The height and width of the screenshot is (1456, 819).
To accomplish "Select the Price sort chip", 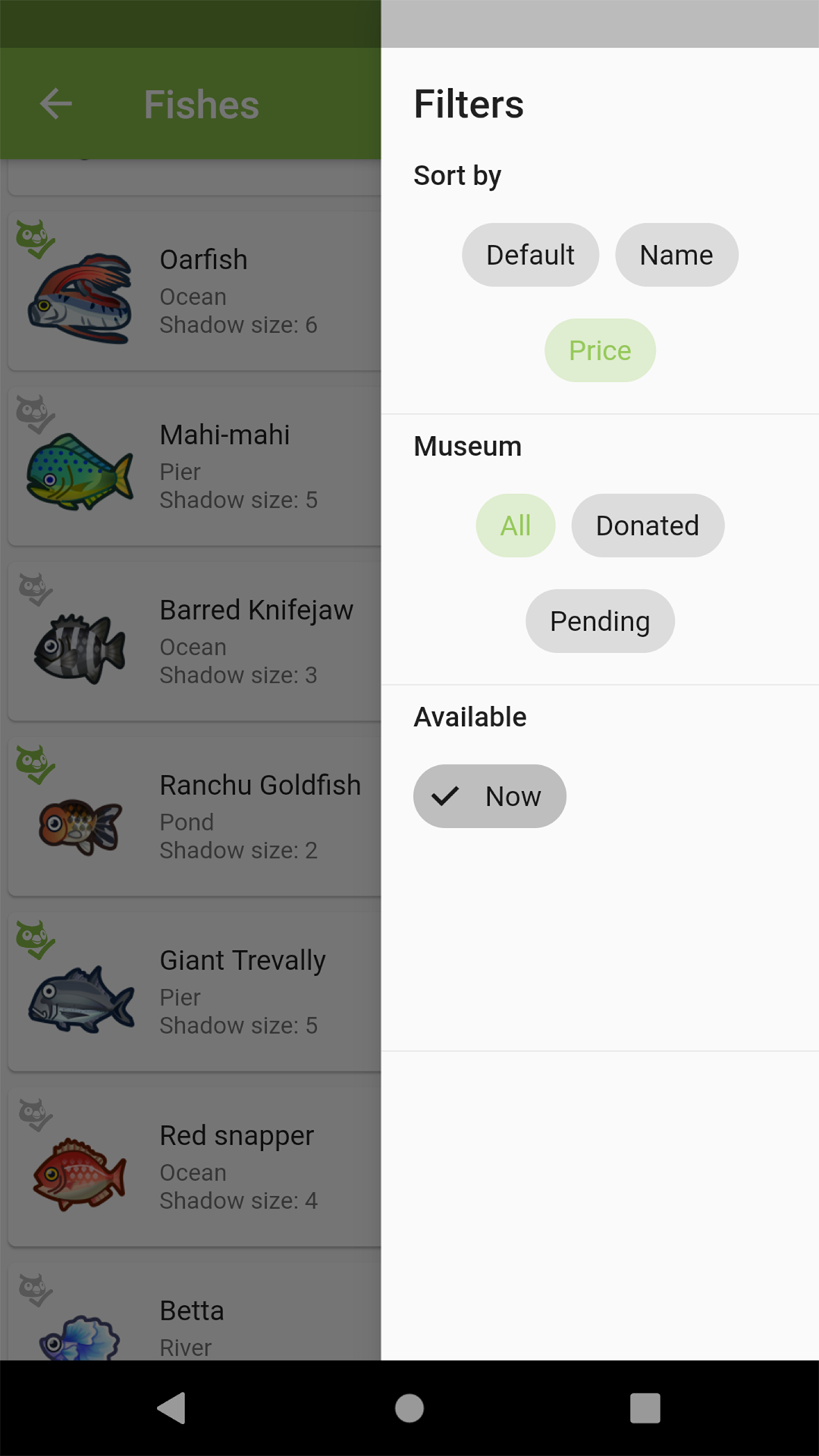I will click(x=600, y=350).
